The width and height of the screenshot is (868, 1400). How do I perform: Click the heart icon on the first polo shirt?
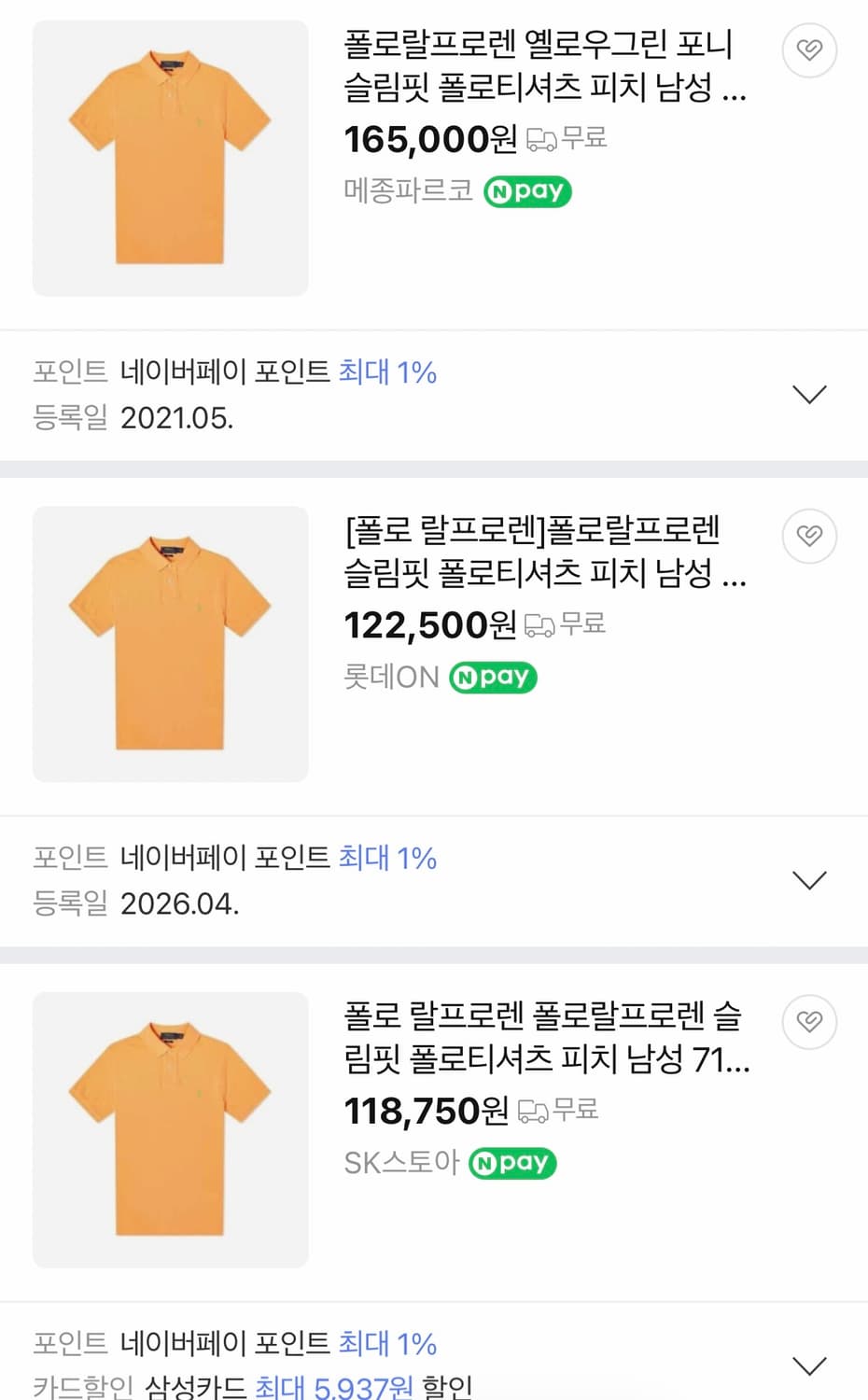[x=808, y=50]
